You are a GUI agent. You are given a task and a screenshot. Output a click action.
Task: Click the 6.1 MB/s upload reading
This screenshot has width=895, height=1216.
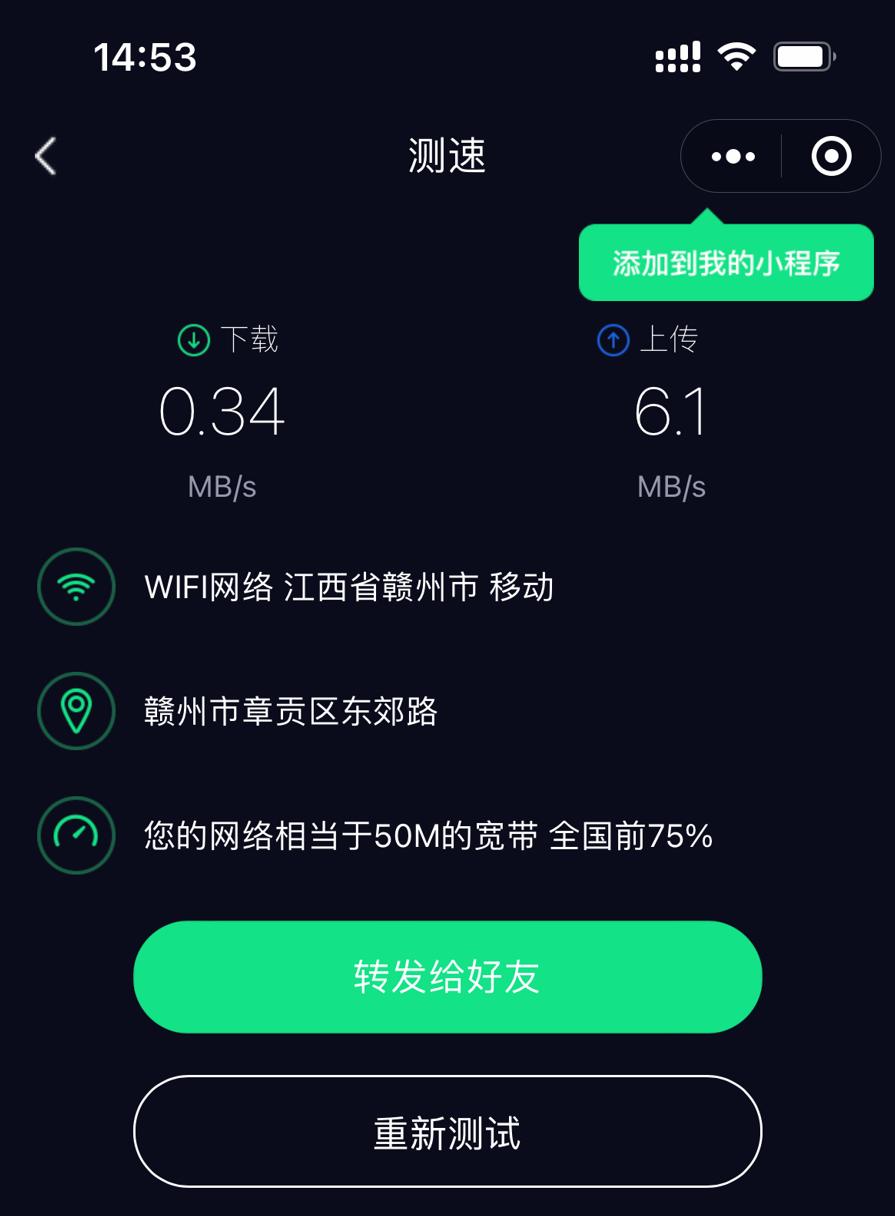pyautogui.click(x=671, y=413)
